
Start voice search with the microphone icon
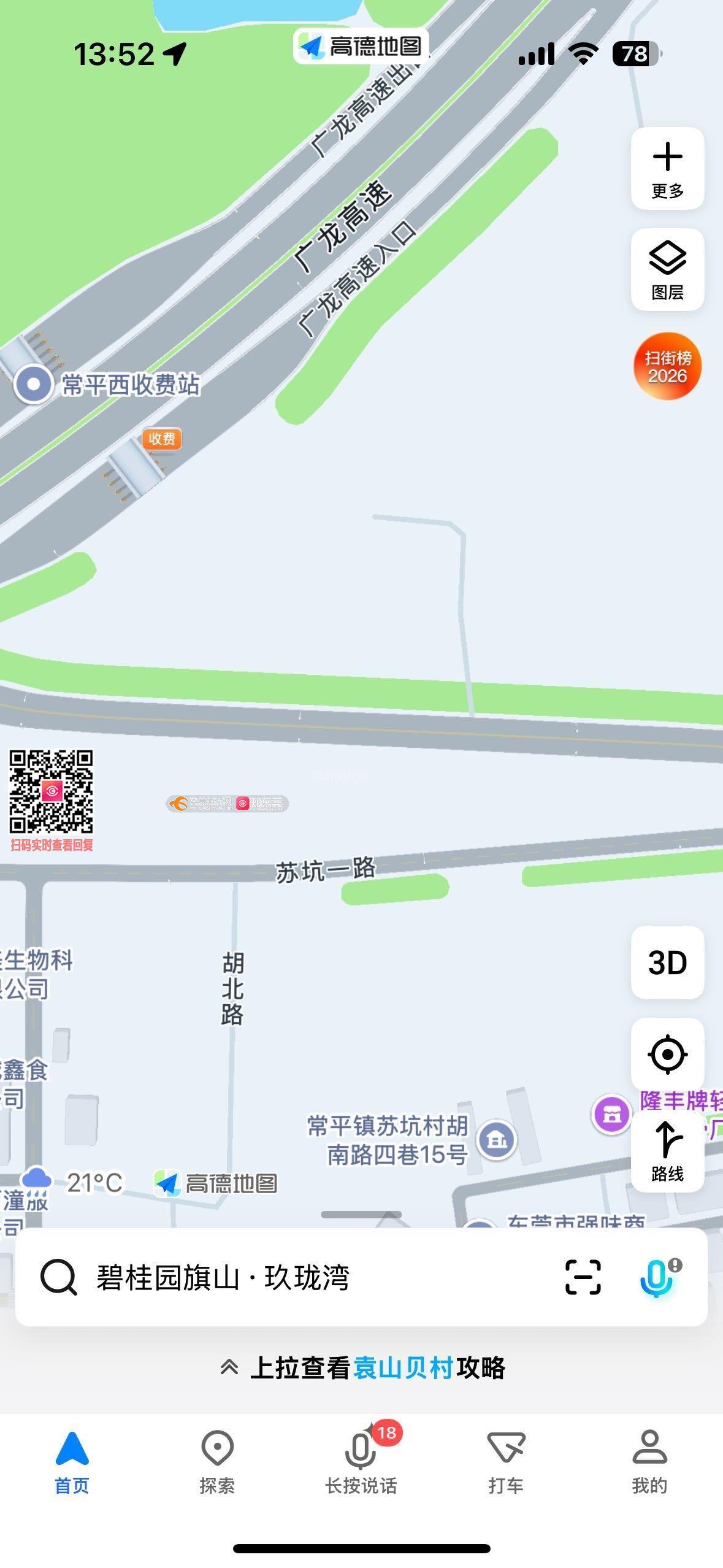click(x=657, y=1278)
